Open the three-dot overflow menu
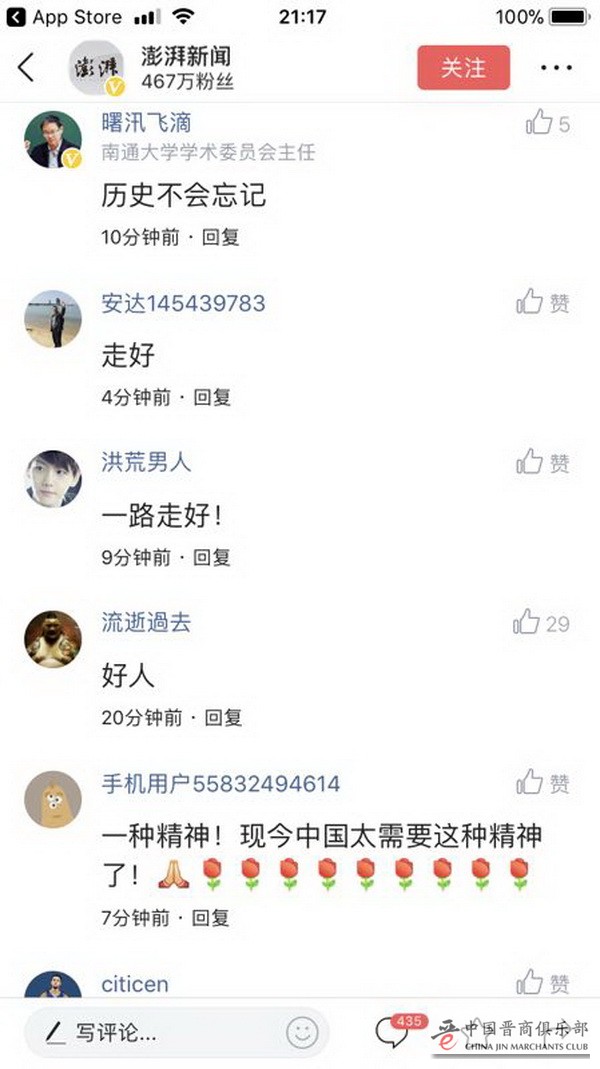 (556, 67)
